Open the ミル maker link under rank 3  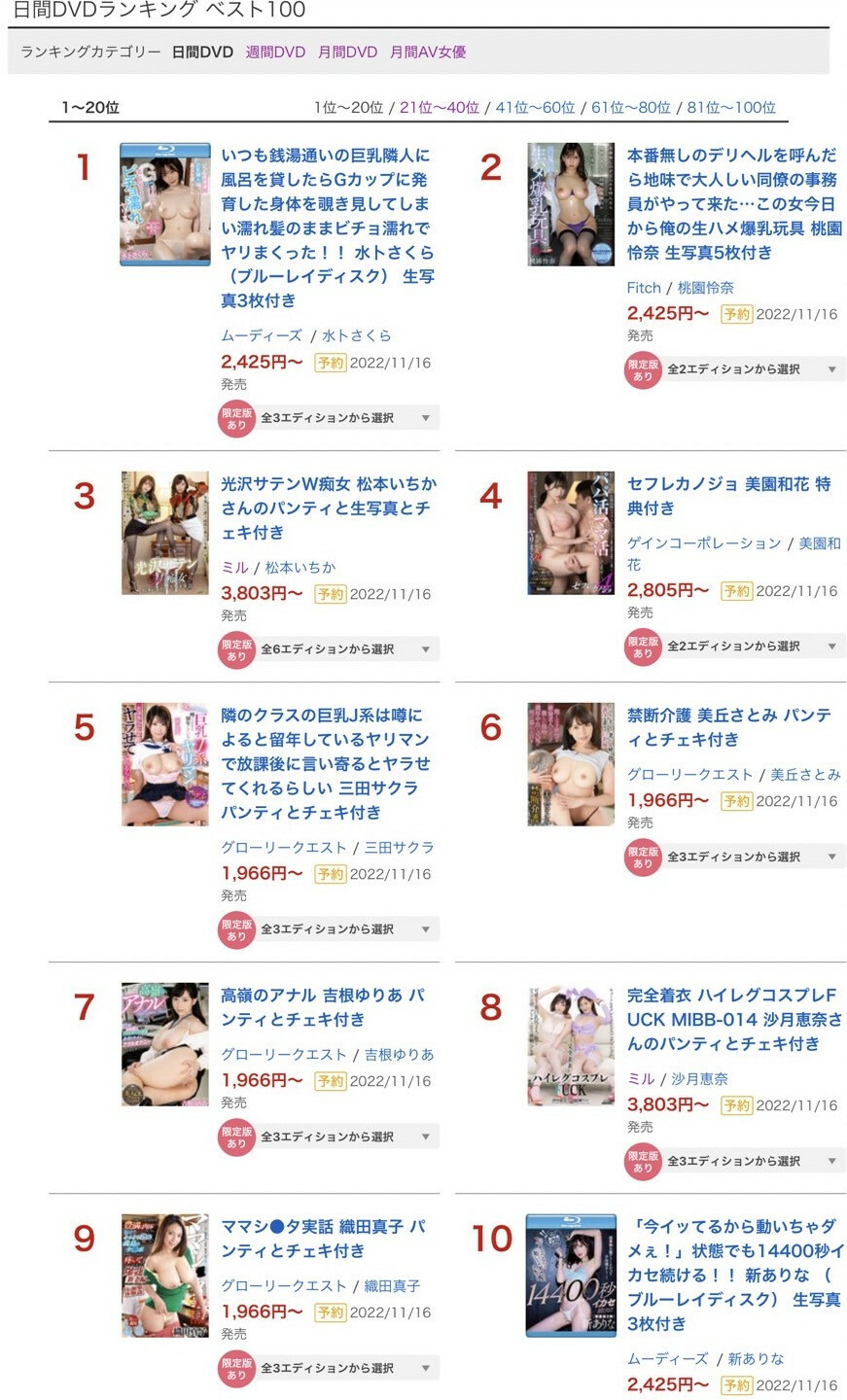coord(234,567)
